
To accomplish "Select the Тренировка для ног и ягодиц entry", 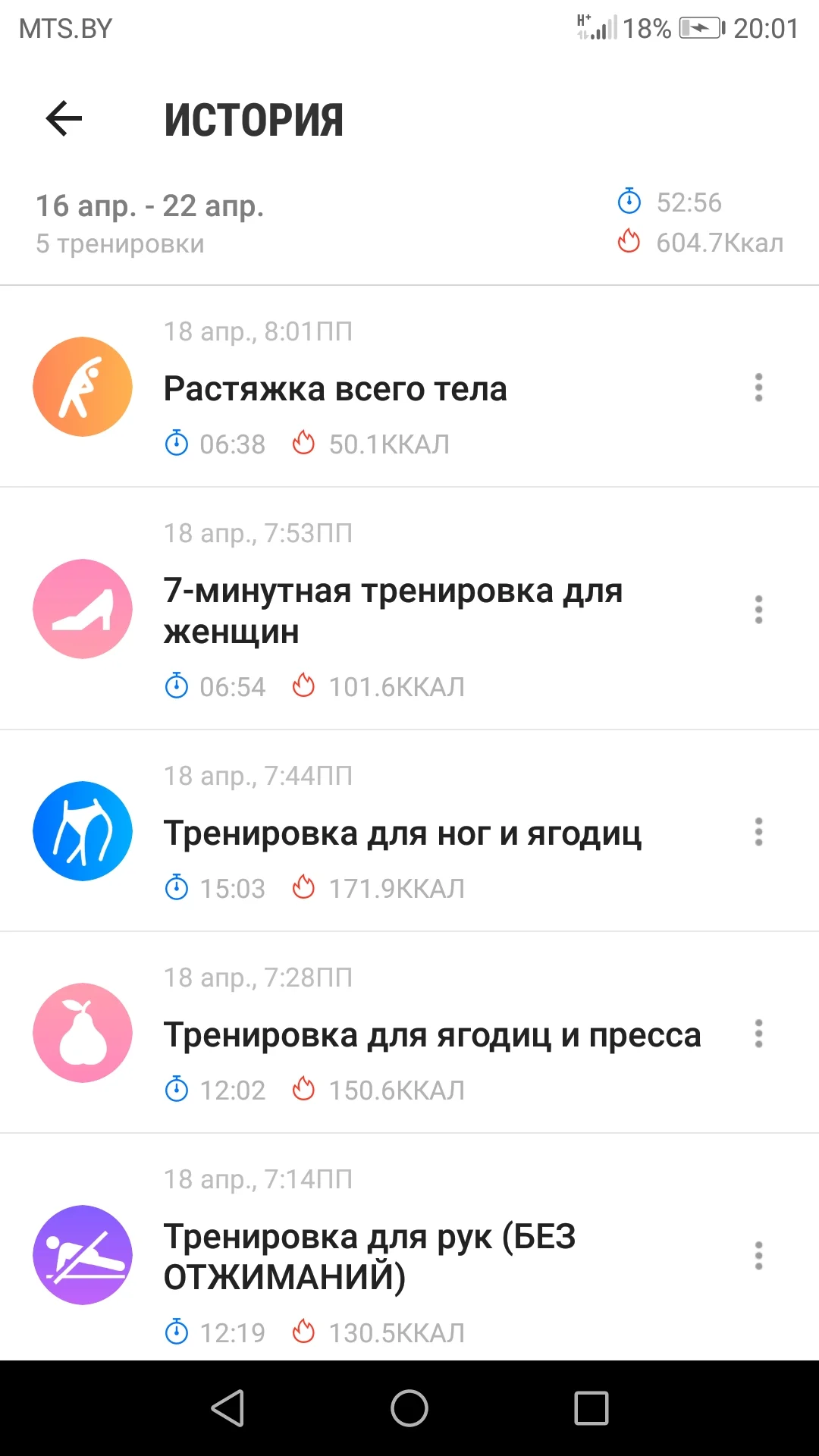I will pyautogui.click(x=409, y=831).
